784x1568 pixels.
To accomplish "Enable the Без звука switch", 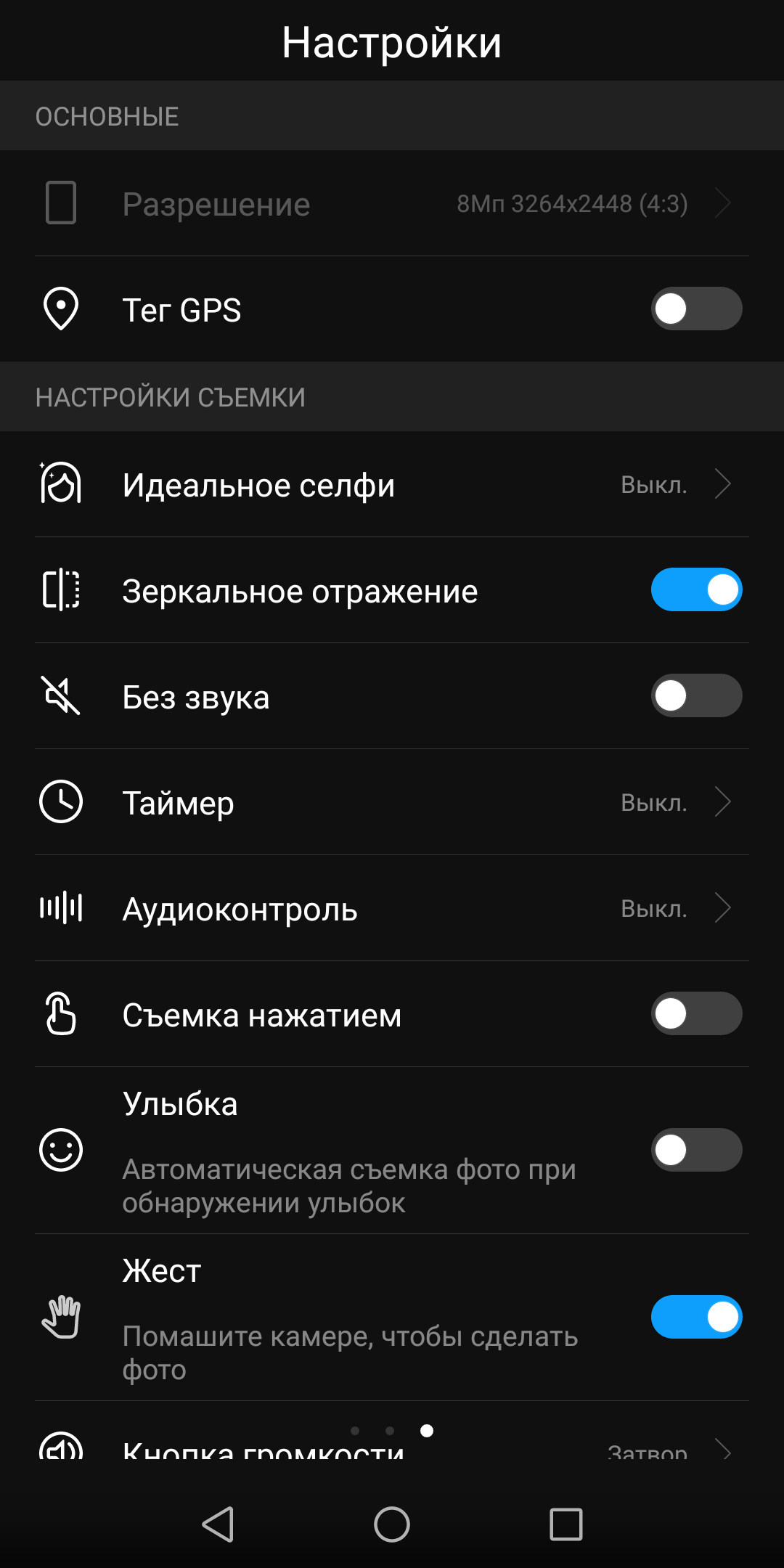I will click(x=696, y=695).
